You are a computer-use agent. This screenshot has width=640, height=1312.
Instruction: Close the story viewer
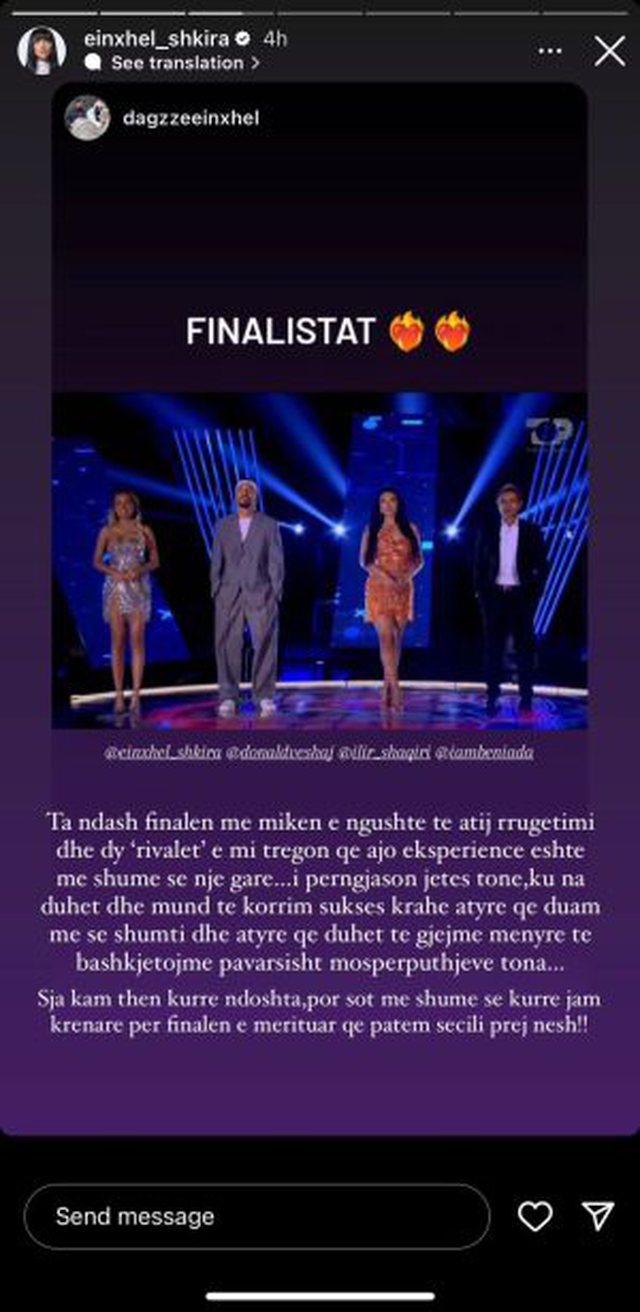tap(609, 50)
